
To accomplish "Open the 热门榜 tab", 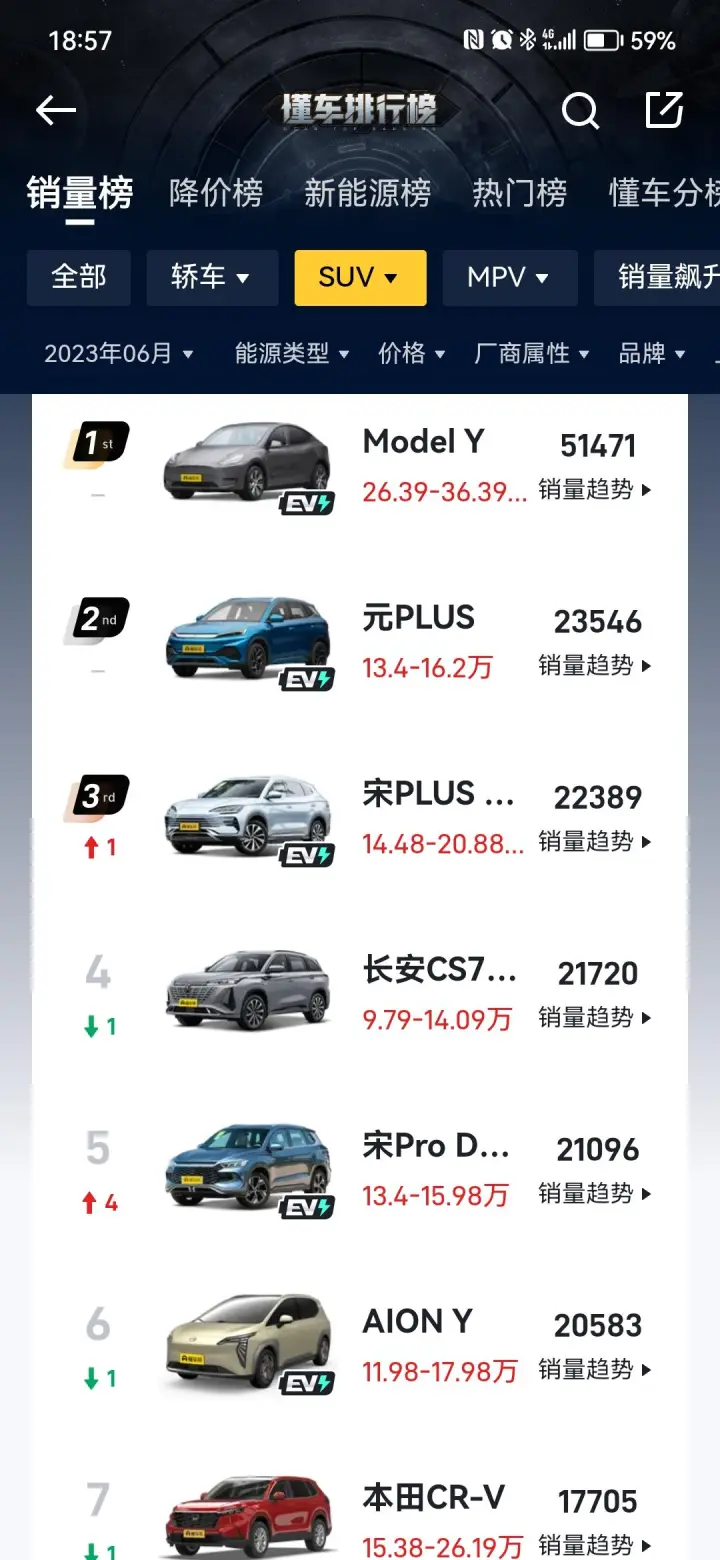I will [519, 192].
